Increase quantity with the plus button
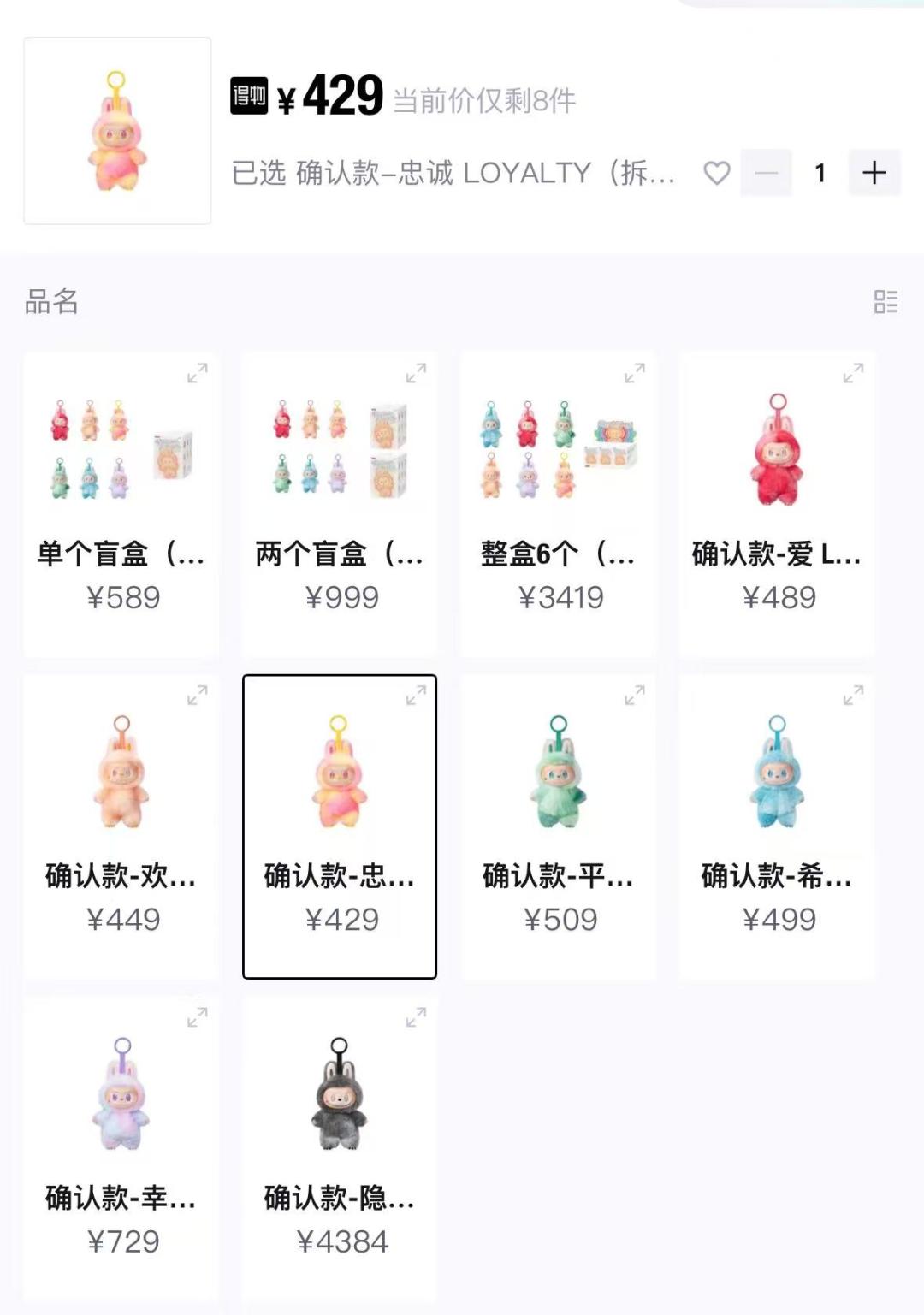The height and width of the screenshot is (1315, 924). click(x=874, y=173)
